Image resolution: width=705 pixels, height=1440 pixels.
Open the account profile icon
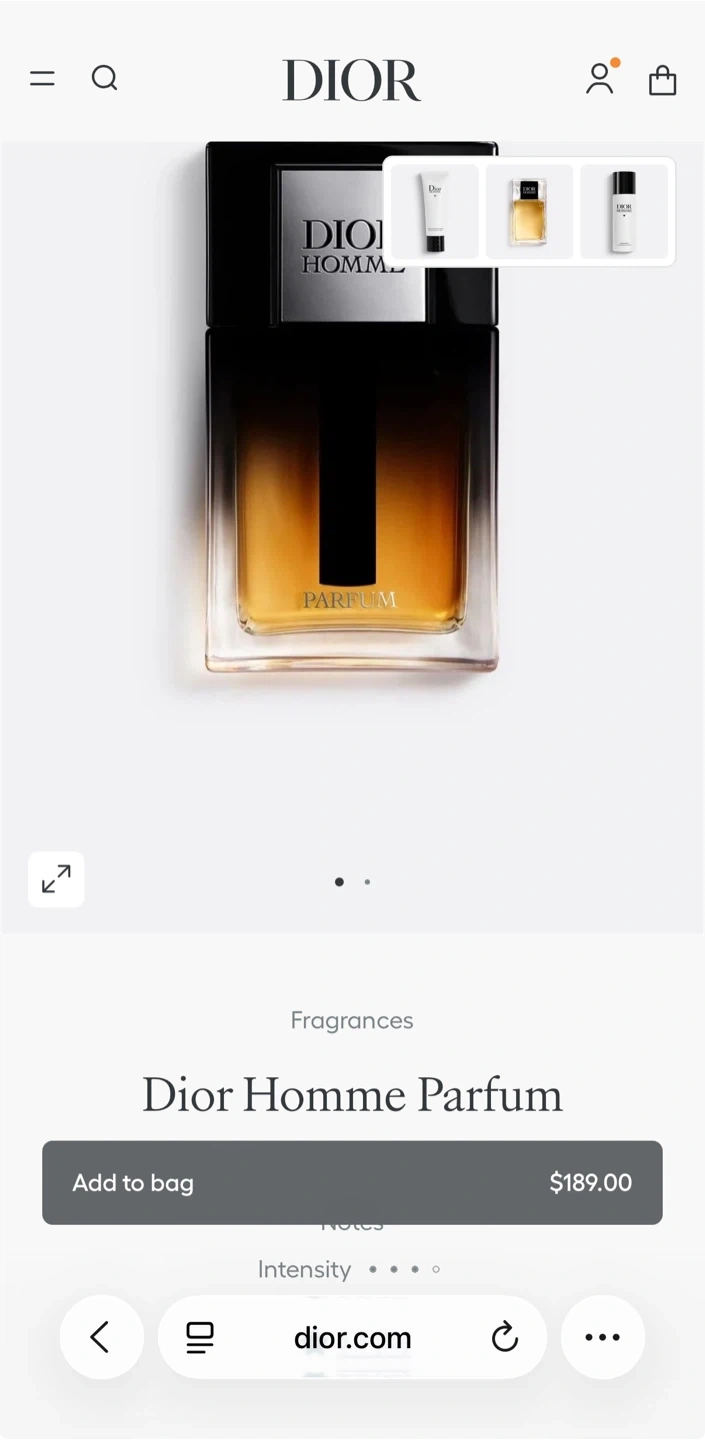pos(600,78)
